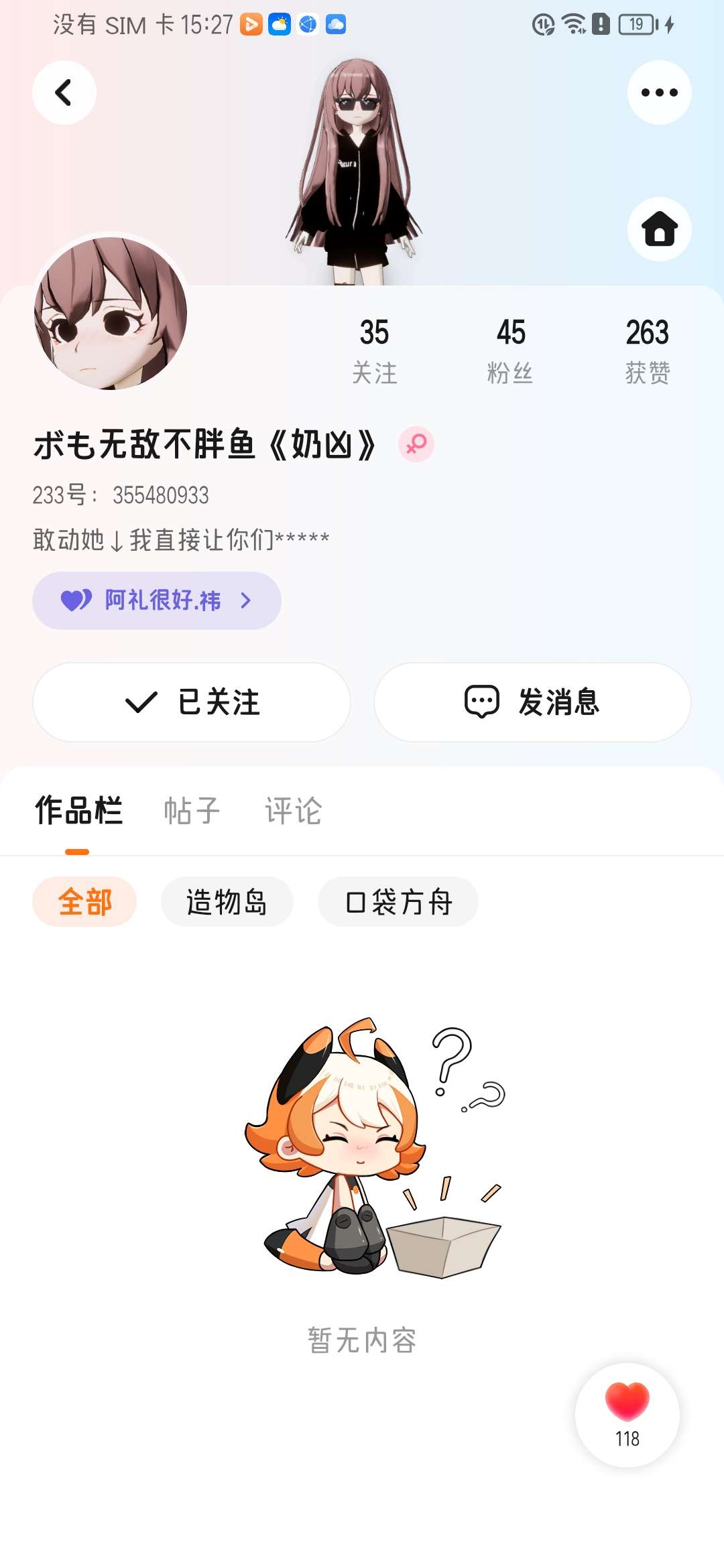Viewport: 724px width, 1568px height.
Task: Tap 已关注 to unfollow this user
Action: point(192,702)
